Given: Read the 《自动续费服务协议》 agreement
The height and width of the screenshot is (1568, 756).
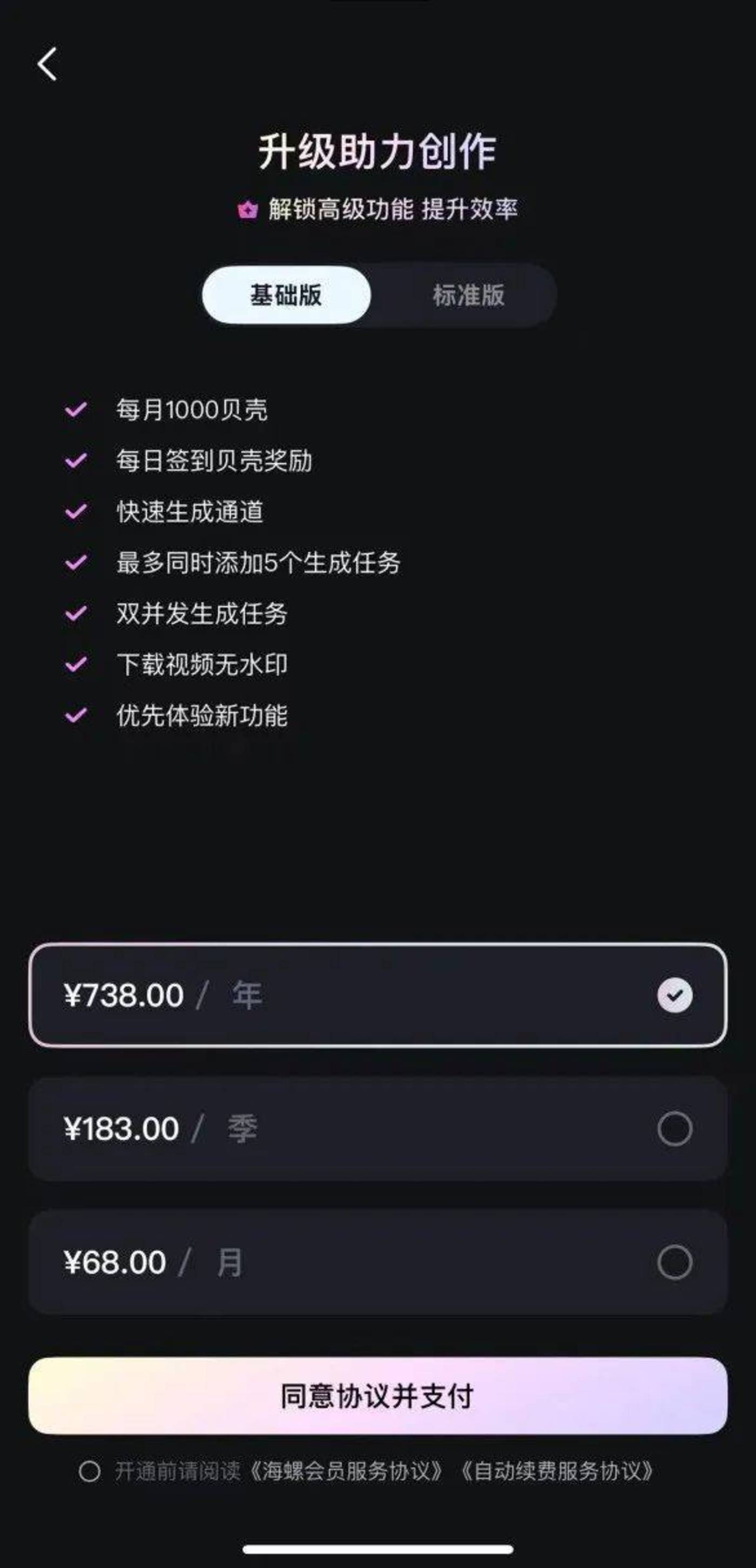Looking at the screenshot, I should coord(557,1472).
